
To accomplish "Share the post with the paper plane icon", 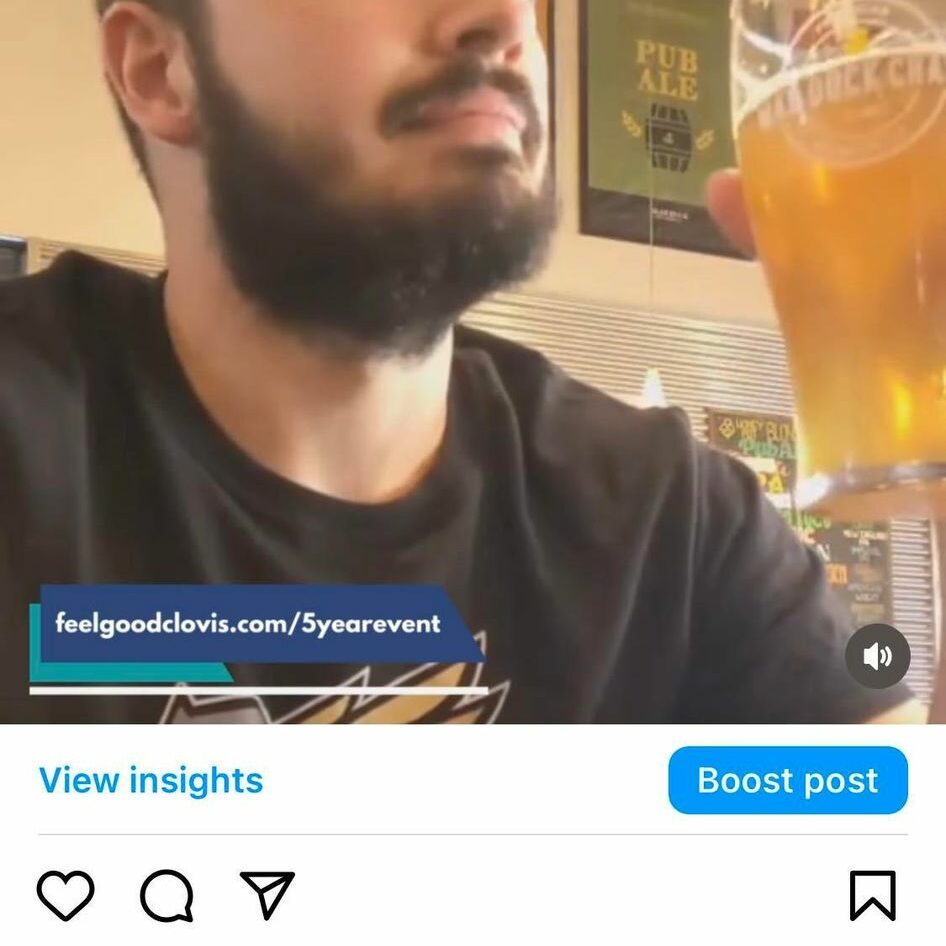I will 267,894.
